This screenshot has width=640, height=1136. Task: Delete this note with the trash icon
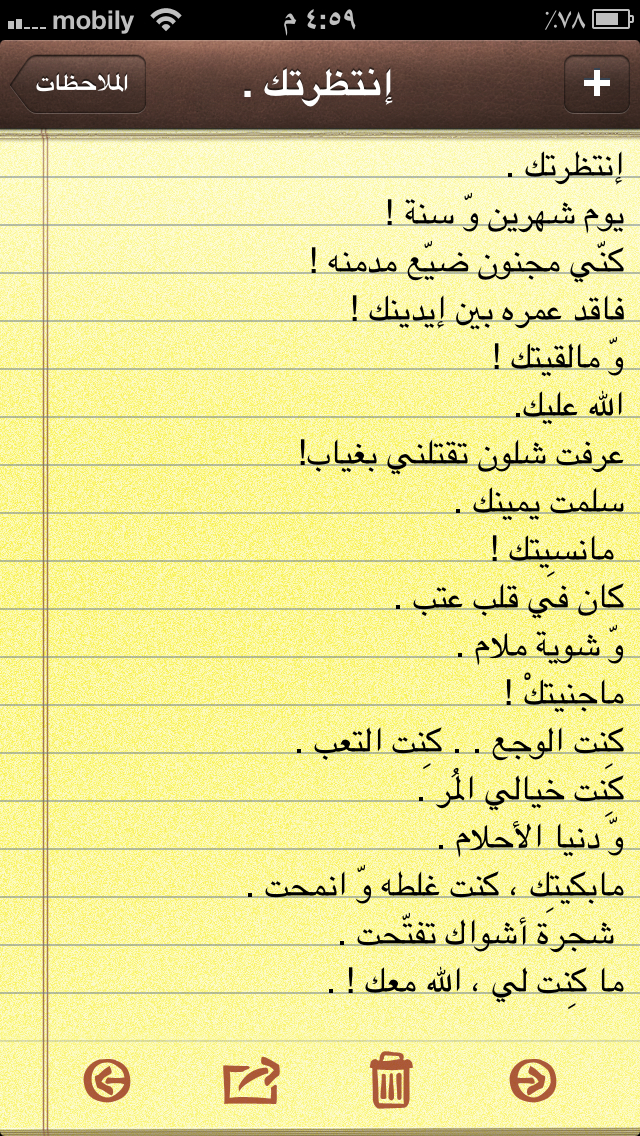391,1080
